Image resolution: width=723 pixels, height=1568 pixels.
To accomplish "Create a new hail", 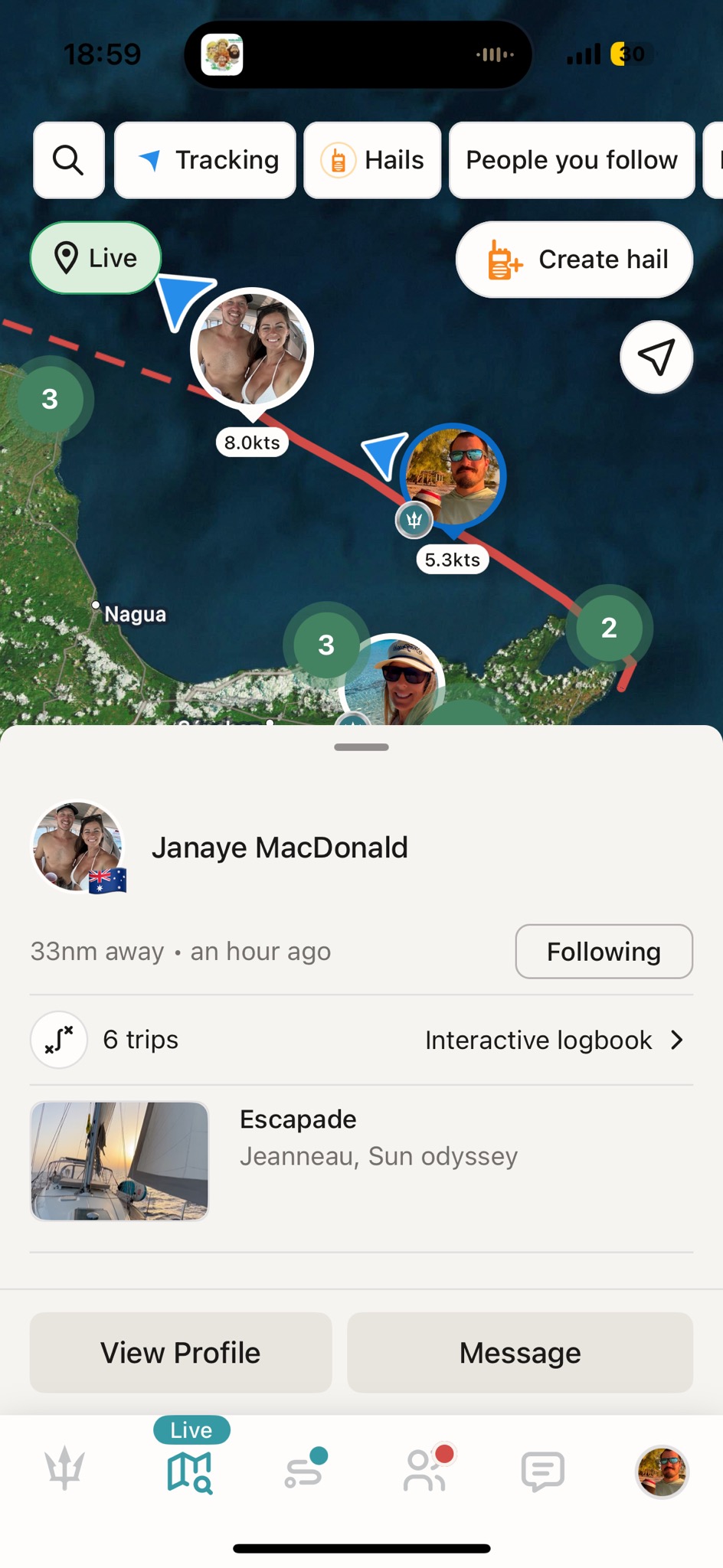I will (x=574, y=260).
